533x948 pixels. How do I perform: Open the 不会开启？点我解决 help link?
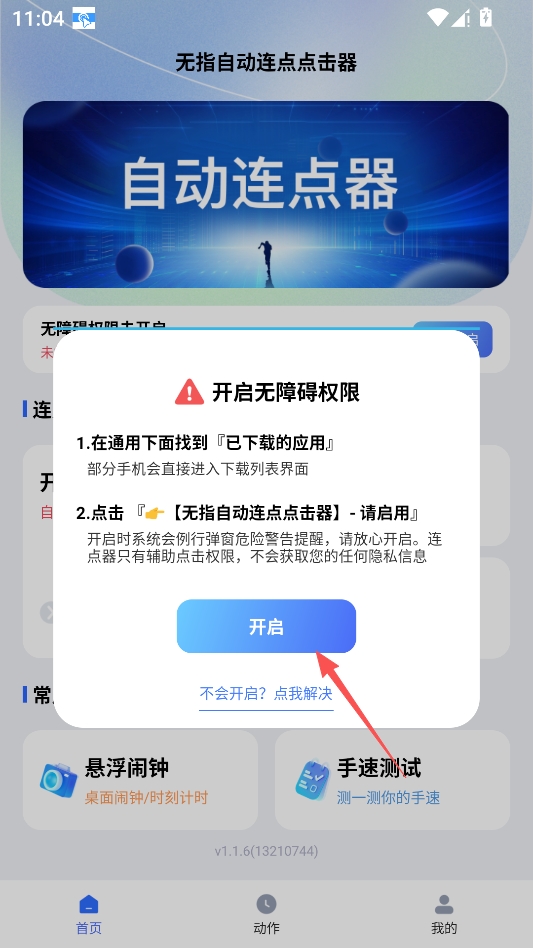point(266,693)
